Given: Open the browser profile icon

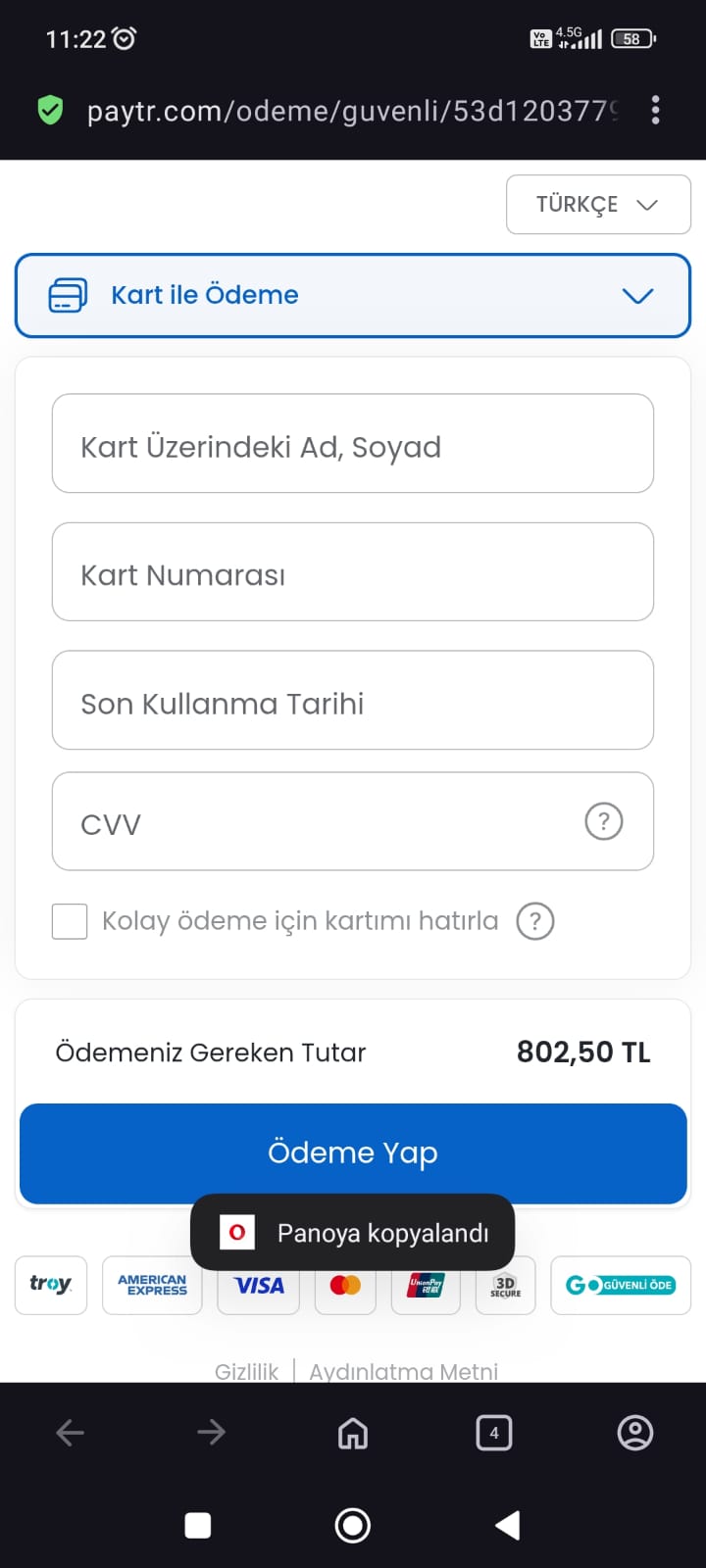Looking at the screenshot, I should click(x=635, y=1433).
